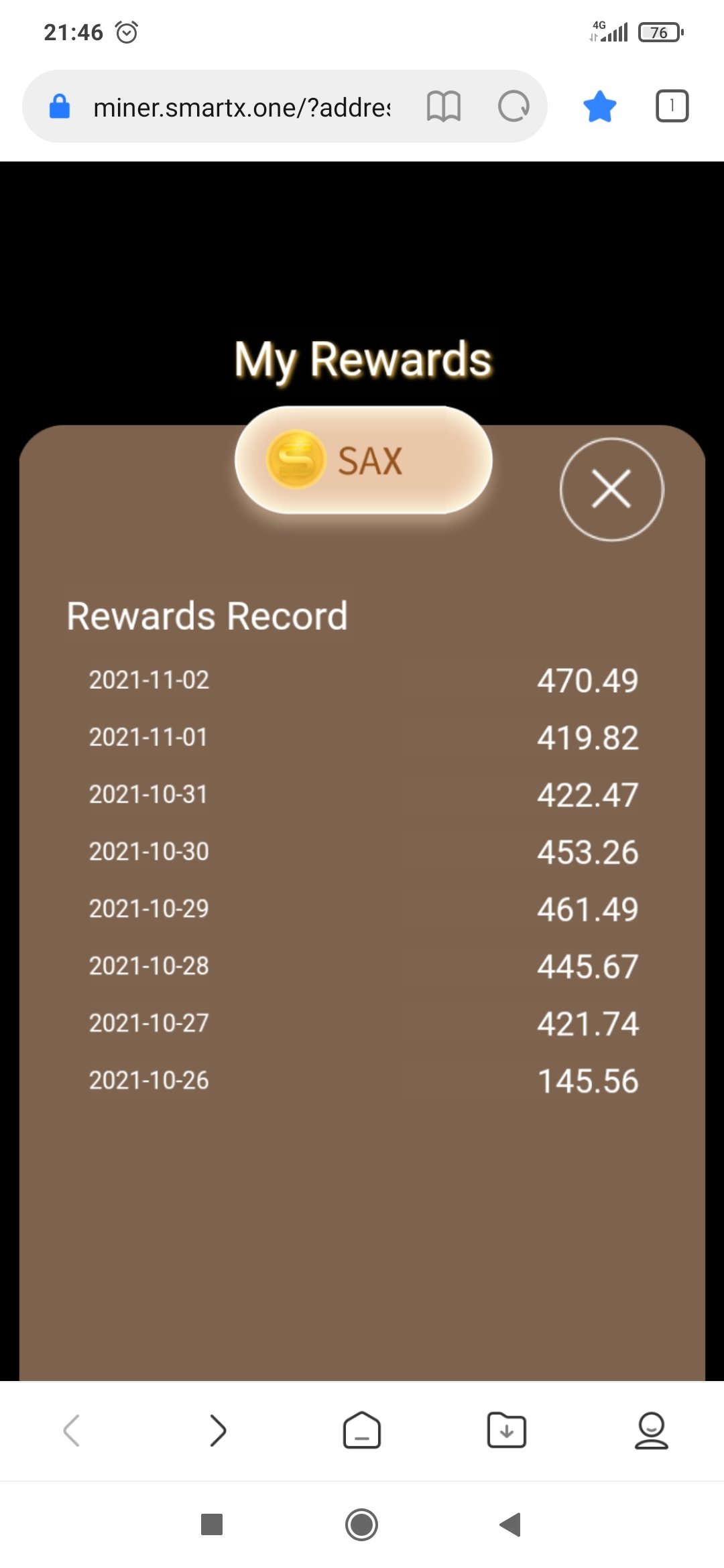
Task: Open the browser profile menu
Action: [651, 1431]
